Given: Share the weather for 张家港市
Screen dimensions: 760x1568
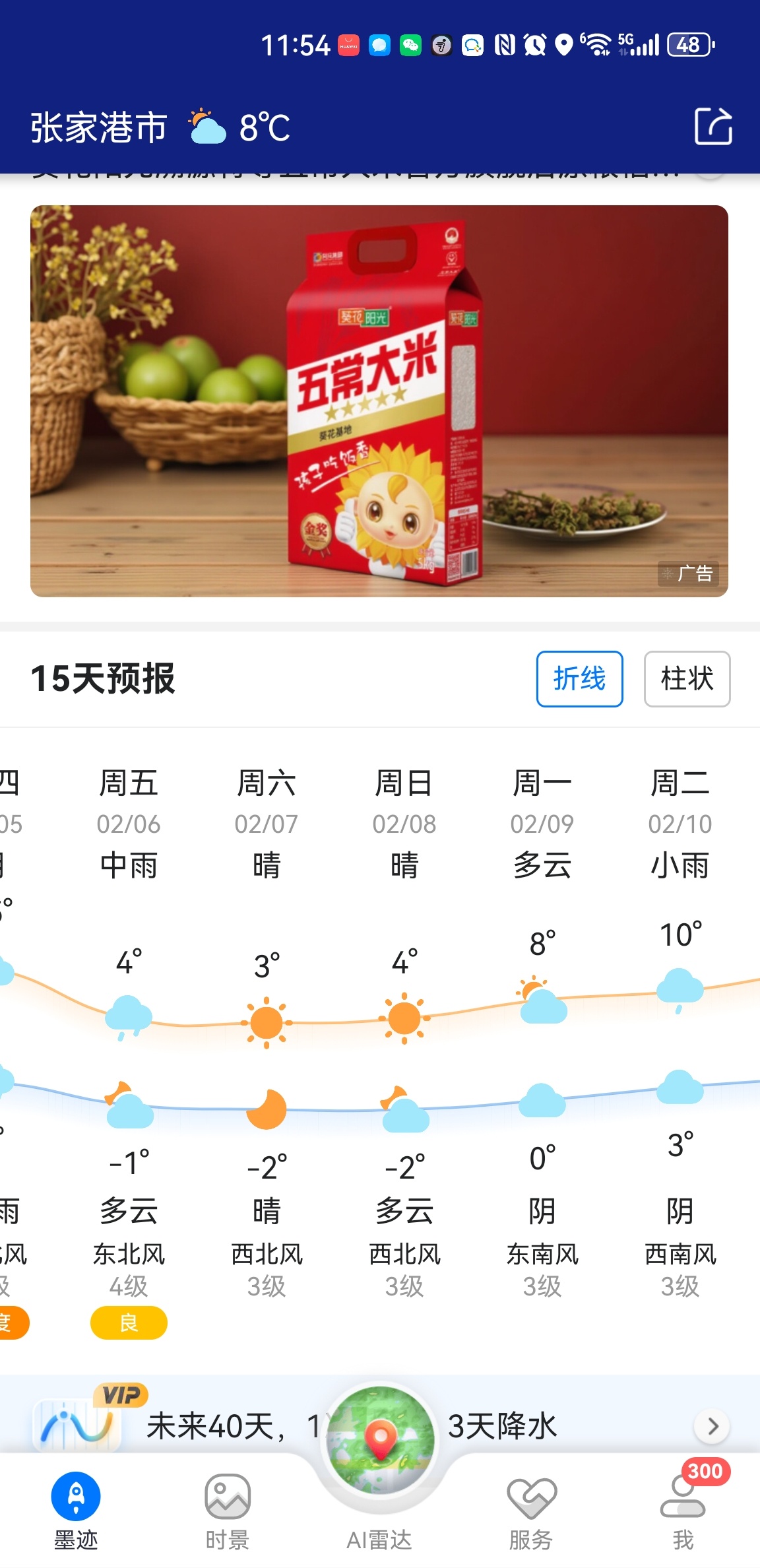Looking at the screenshot, I should click(x=713, y=126).
